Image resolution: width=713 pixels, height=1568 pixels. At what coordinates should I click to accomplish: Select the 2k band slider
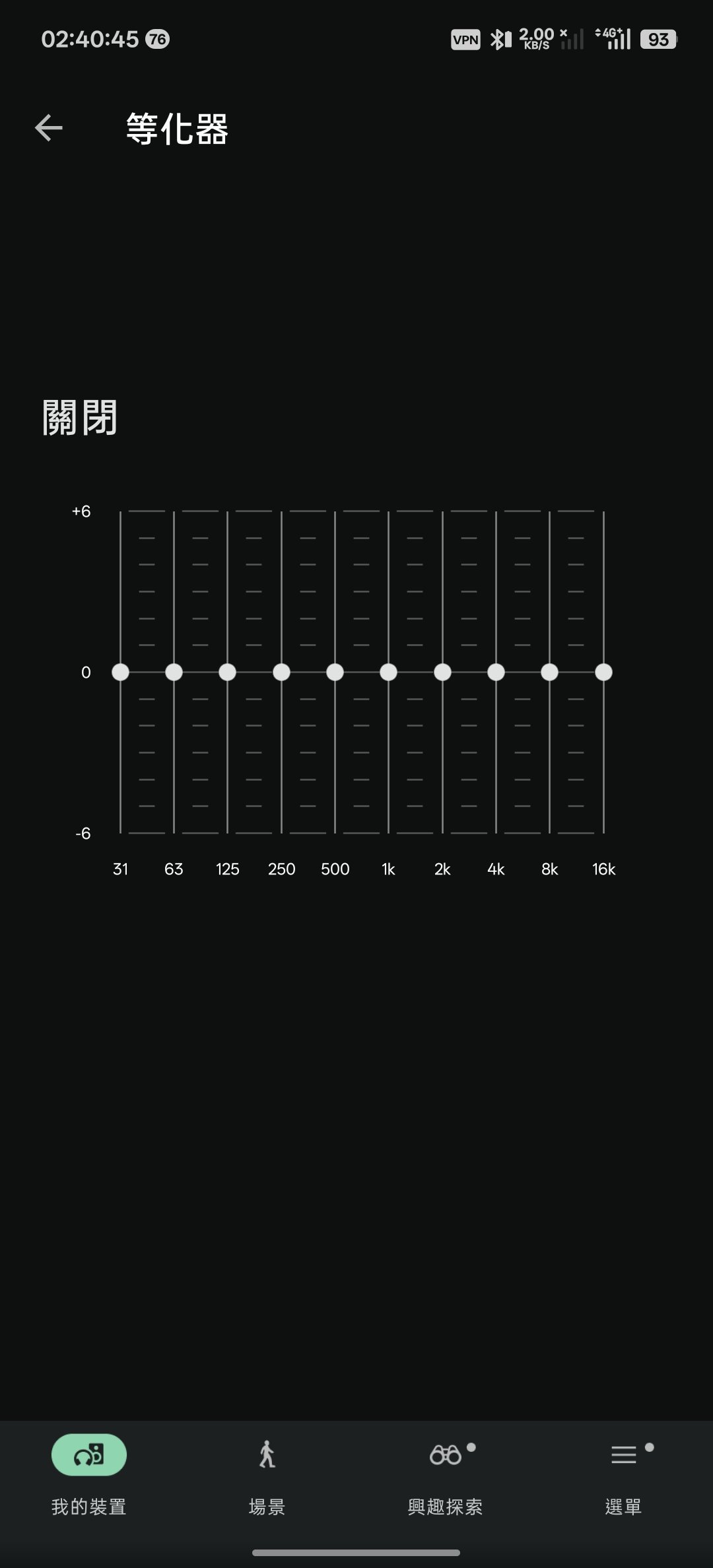(442, 672)
